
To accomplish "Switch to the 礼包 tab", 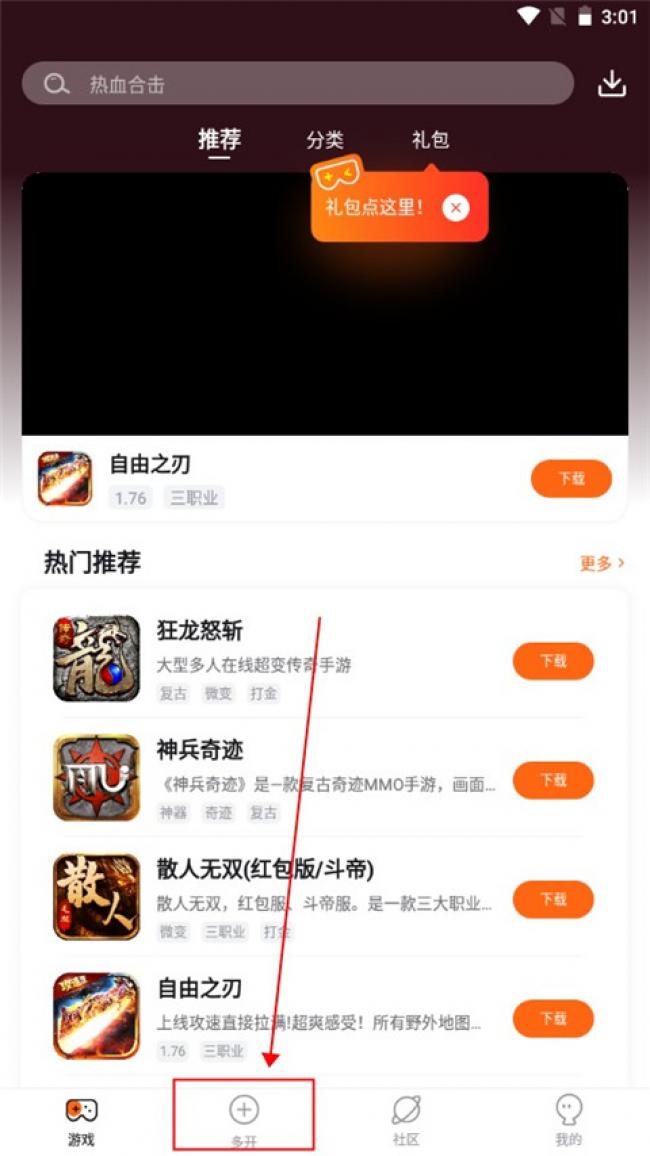I will (430, 139).
